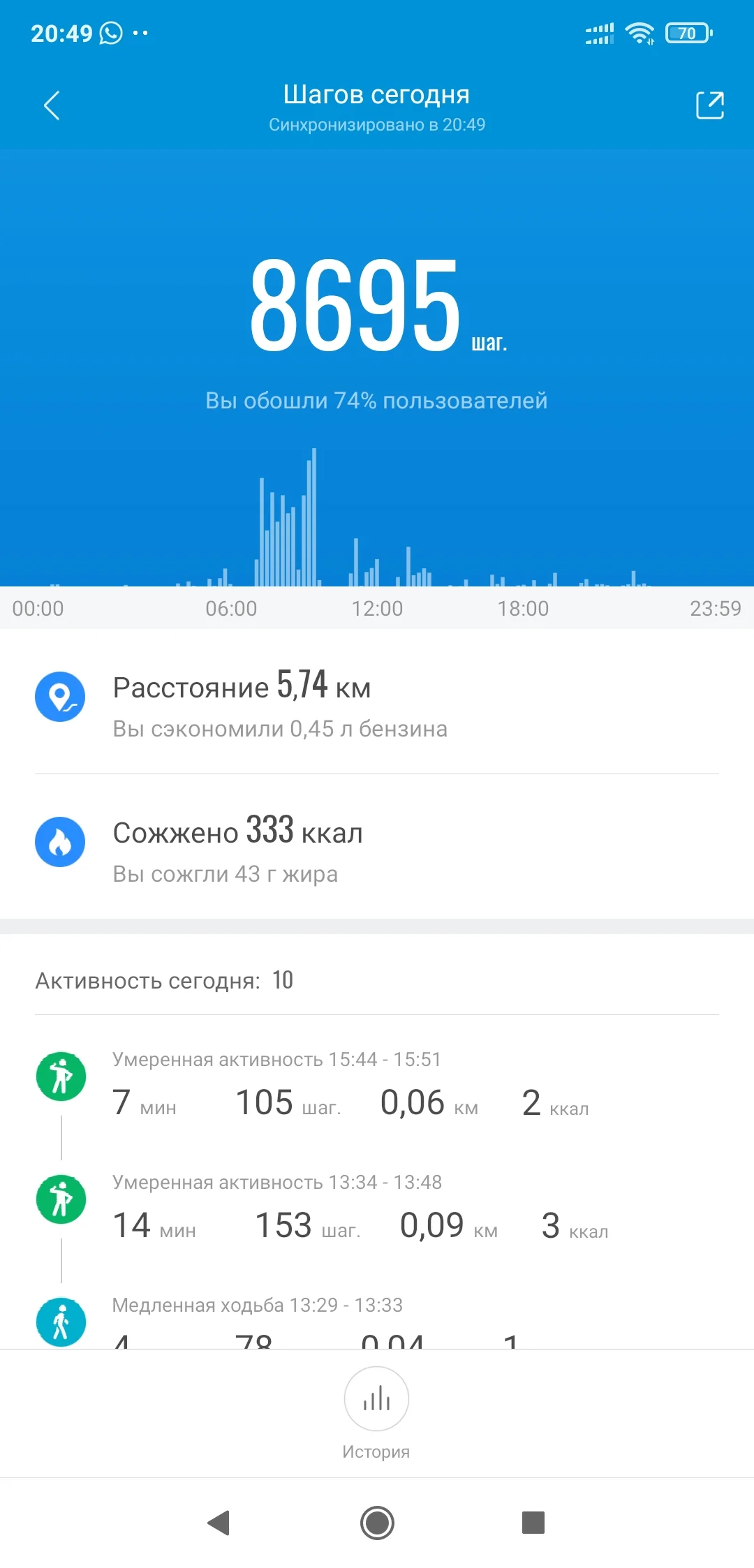Tap the Активность сегодня: 10 row

(164, 980)
